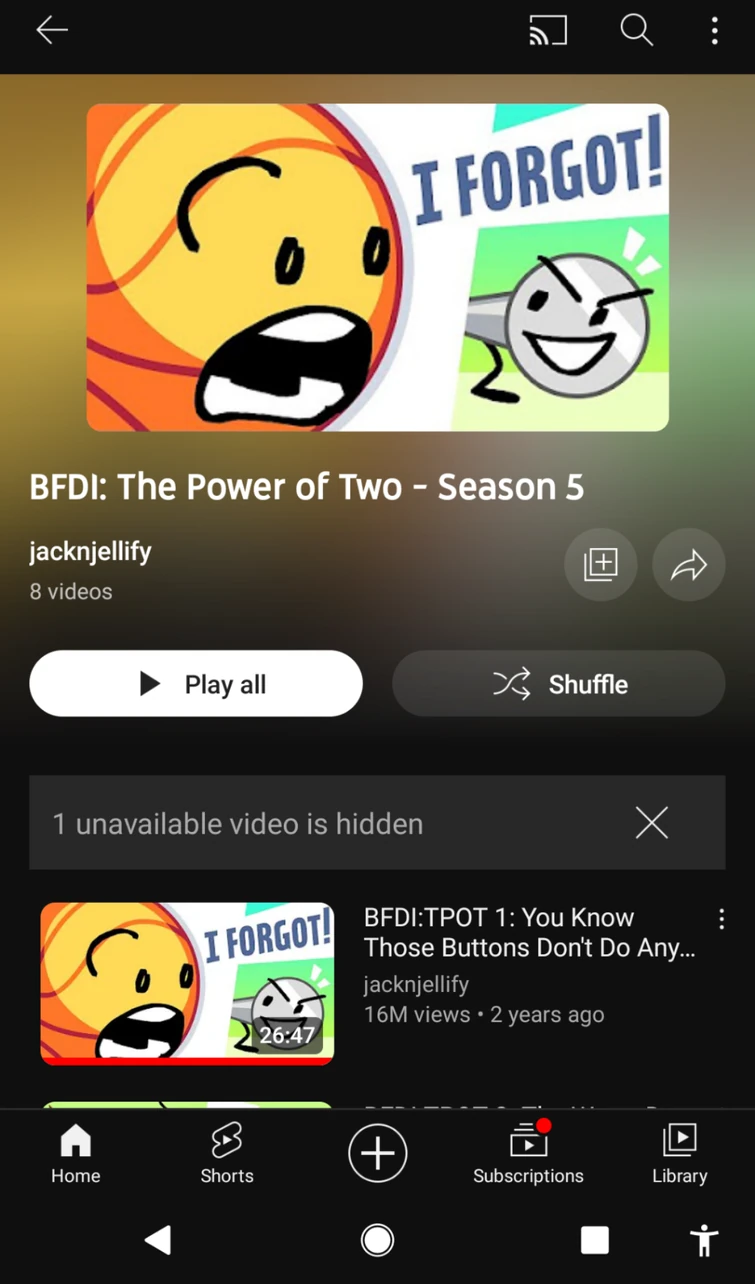Switch to the Shorts tab
Image resolution: width=755 pixels, height=1284 pixels.
click(x=227, y=1153)
